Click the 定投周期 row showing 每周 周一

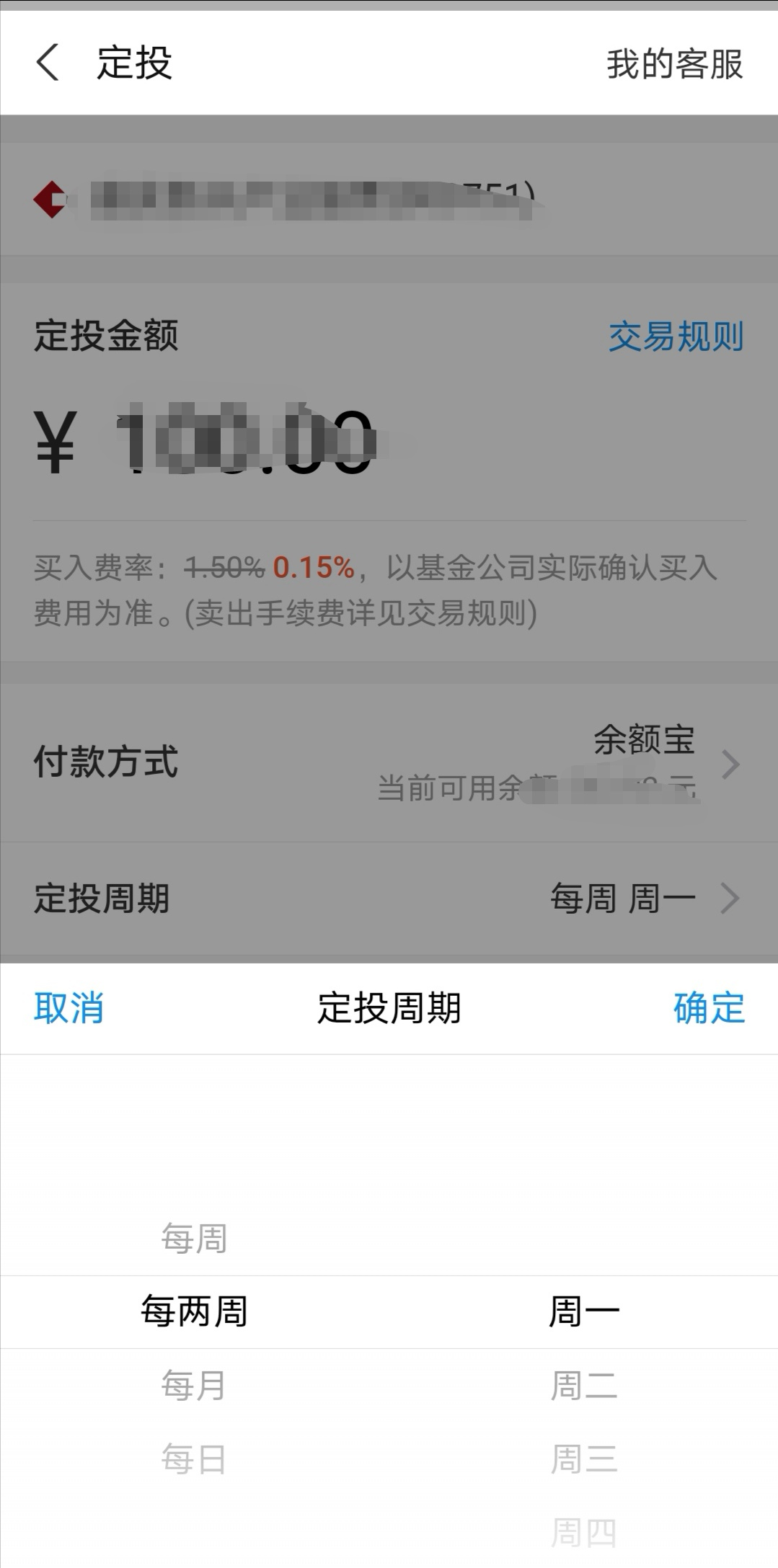click(389, 897)
